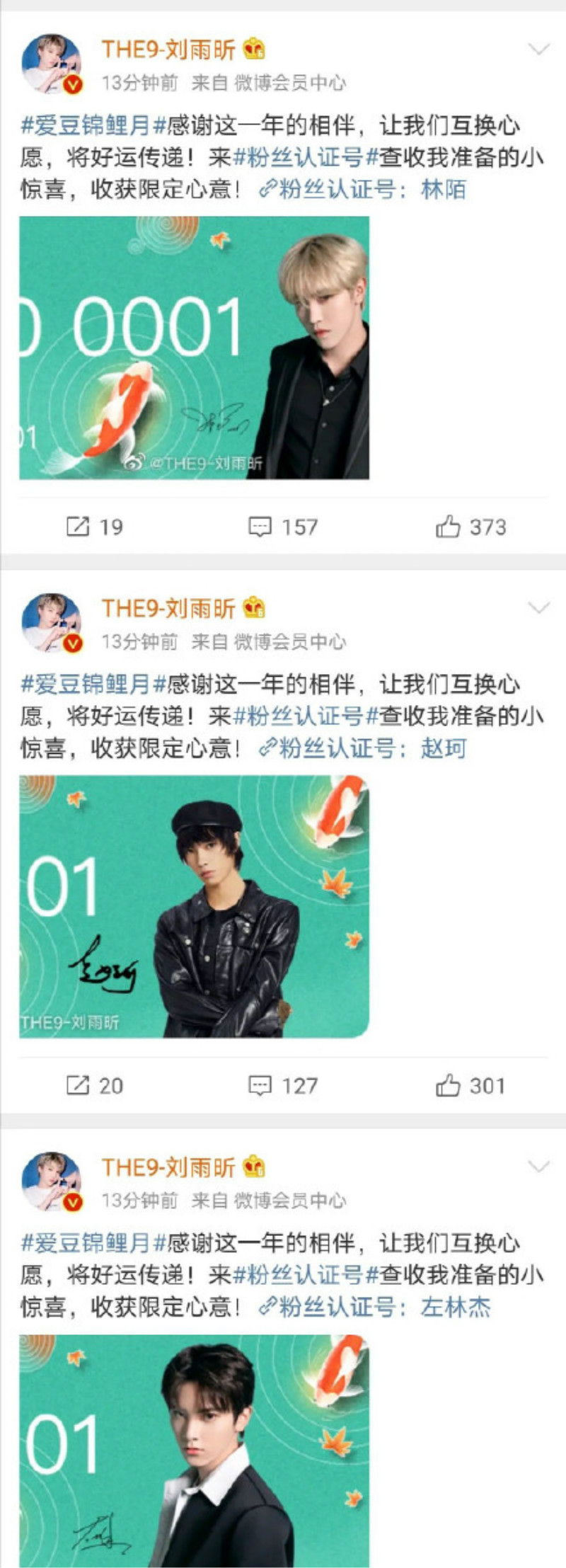Open the 127 comments on the 赵珂 post

point(283,1085)
